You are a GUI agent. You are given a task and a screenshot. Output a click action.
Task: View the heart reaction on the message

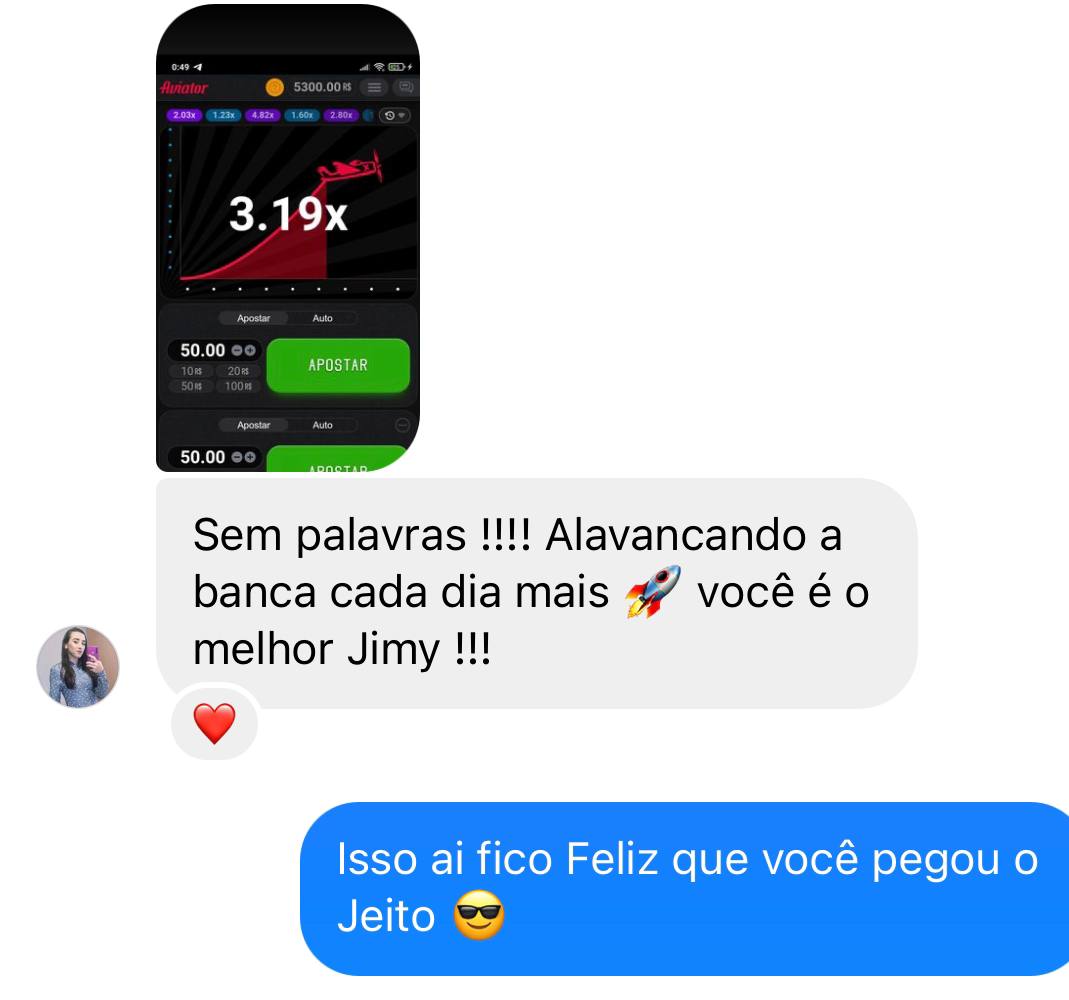[214, 723]
